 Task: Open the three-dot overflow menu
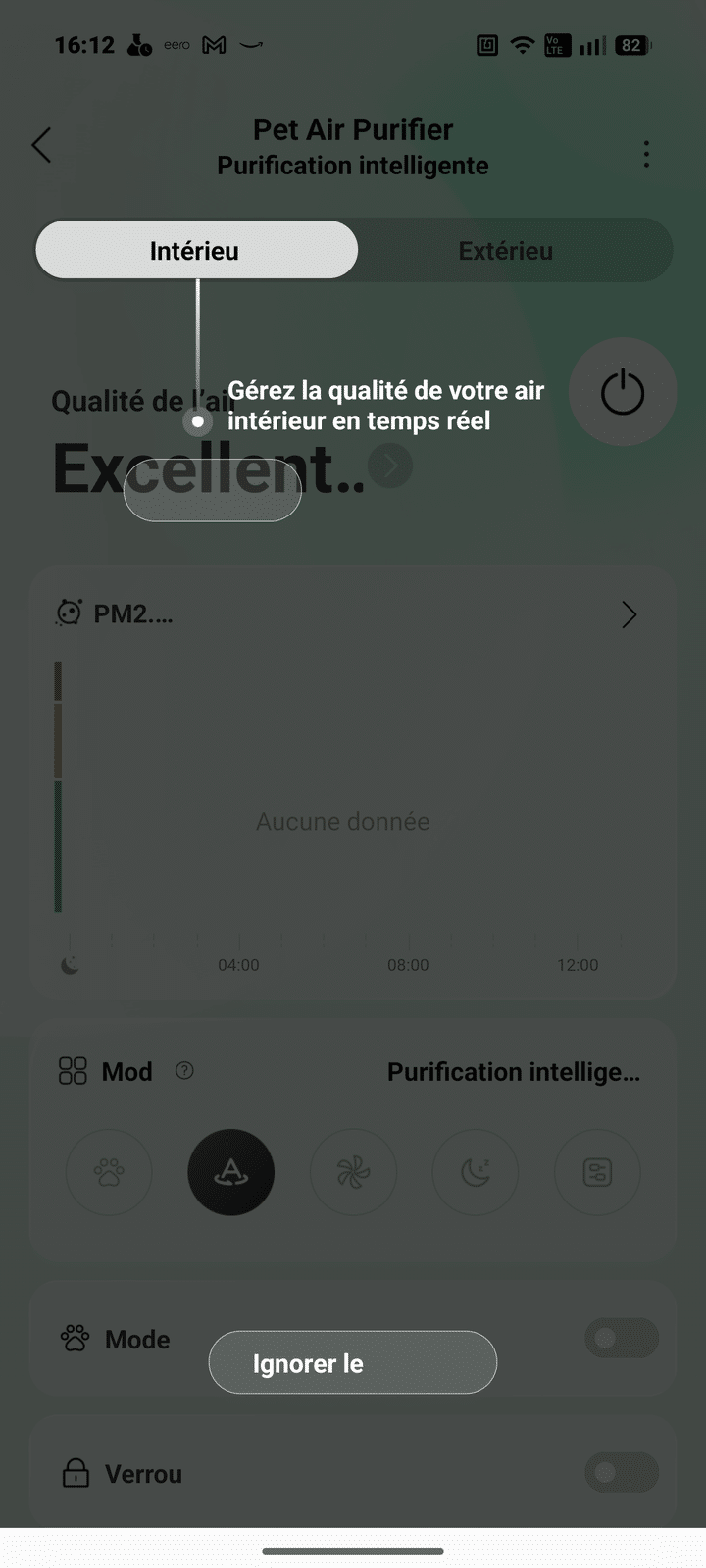tap(645, 154)
